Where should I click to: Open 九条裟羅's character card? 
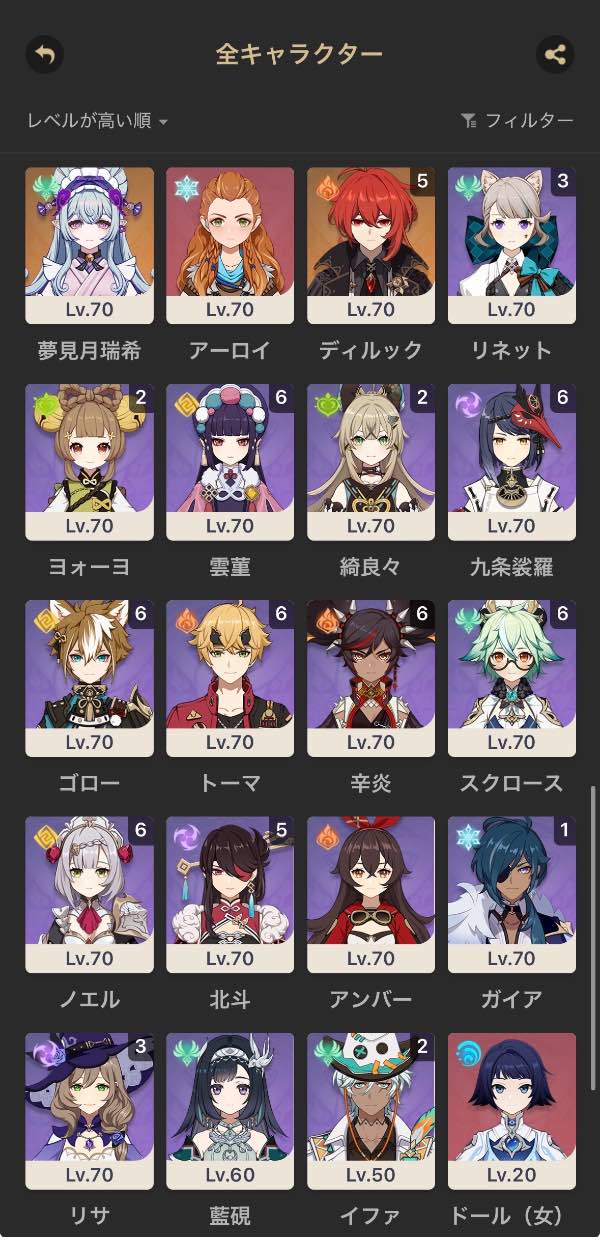(512, 462)
